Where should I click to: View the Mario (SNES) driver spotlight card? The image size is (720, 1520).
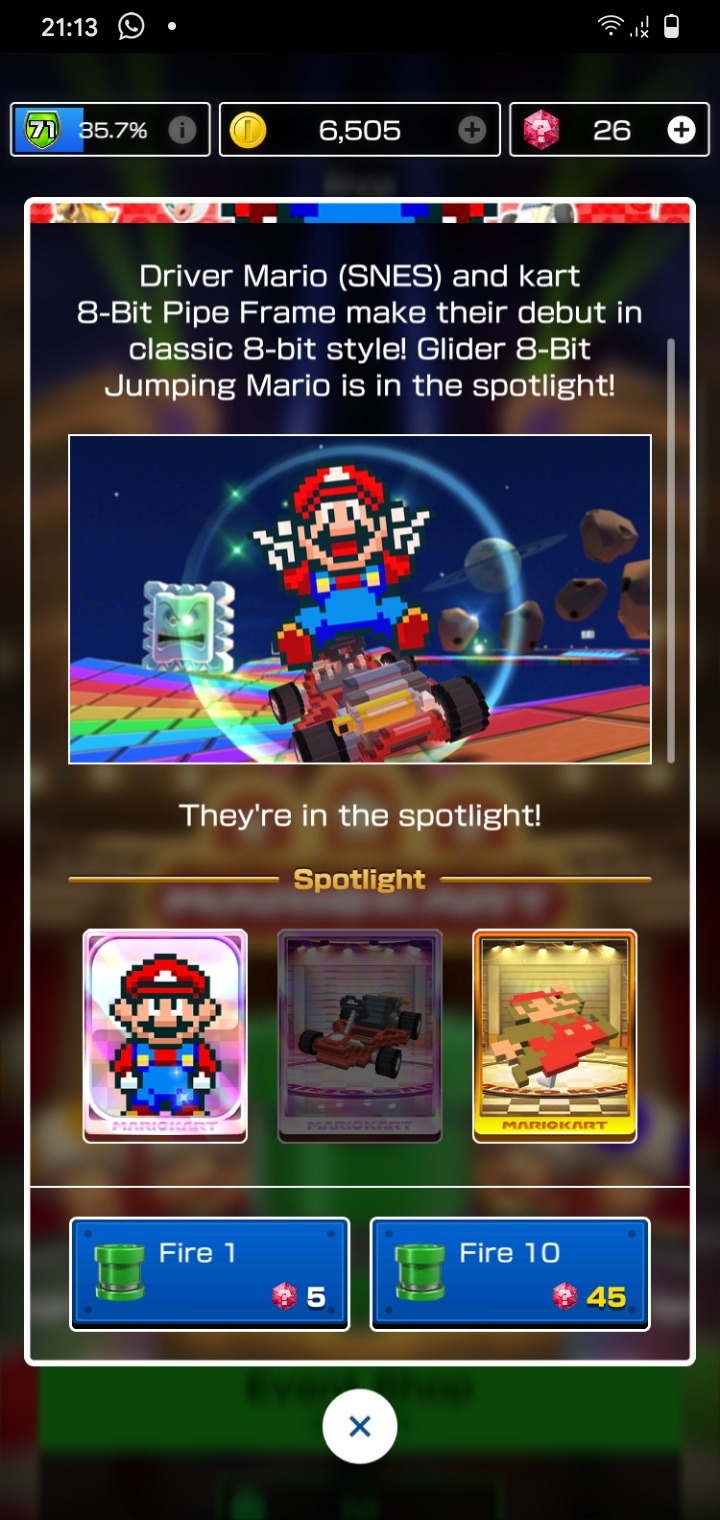[x=165, y=1035]
